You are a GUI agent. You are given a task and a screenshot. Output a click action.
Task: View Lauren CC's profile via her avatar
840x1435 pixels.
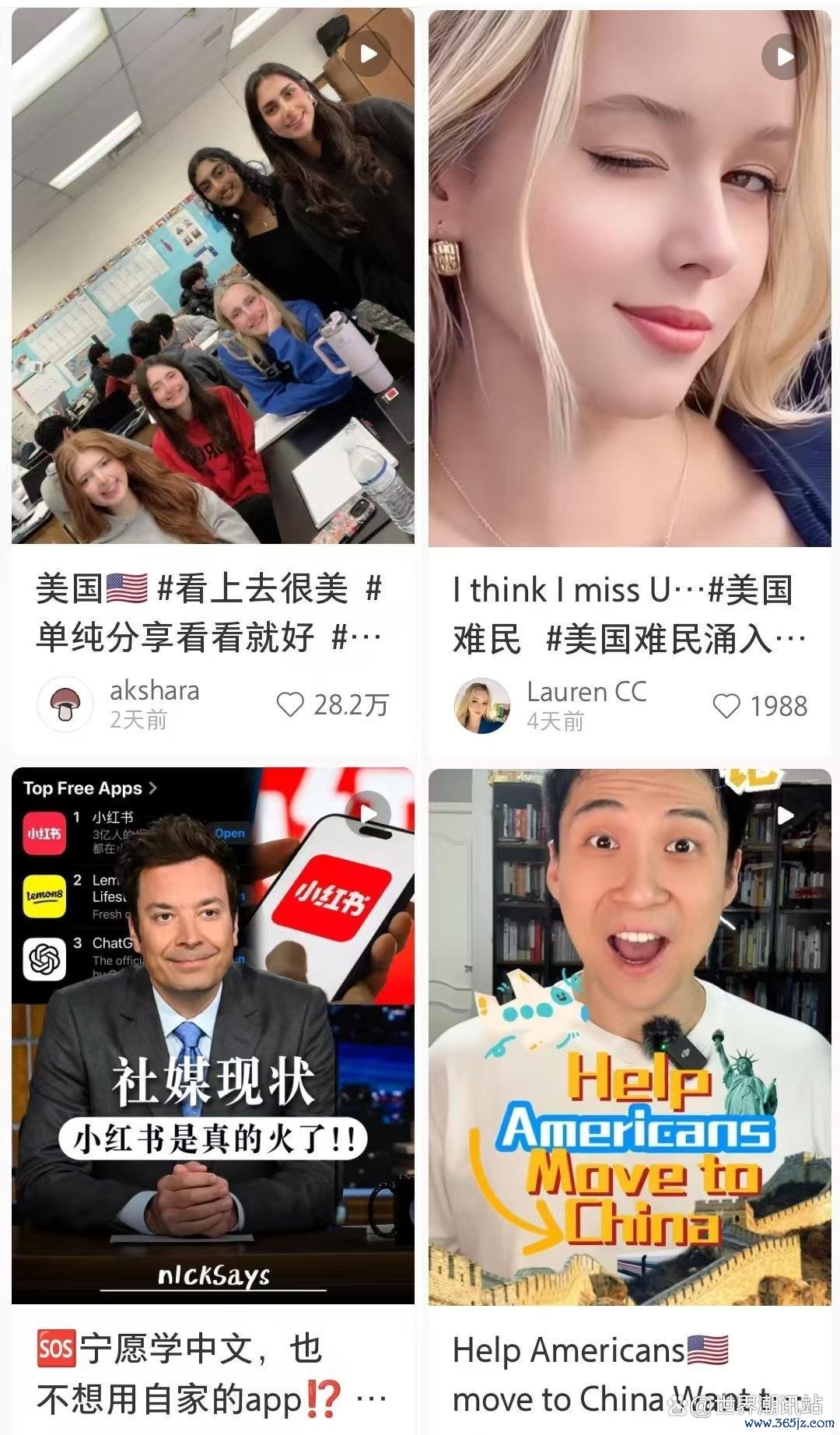(x=482, y=706)
